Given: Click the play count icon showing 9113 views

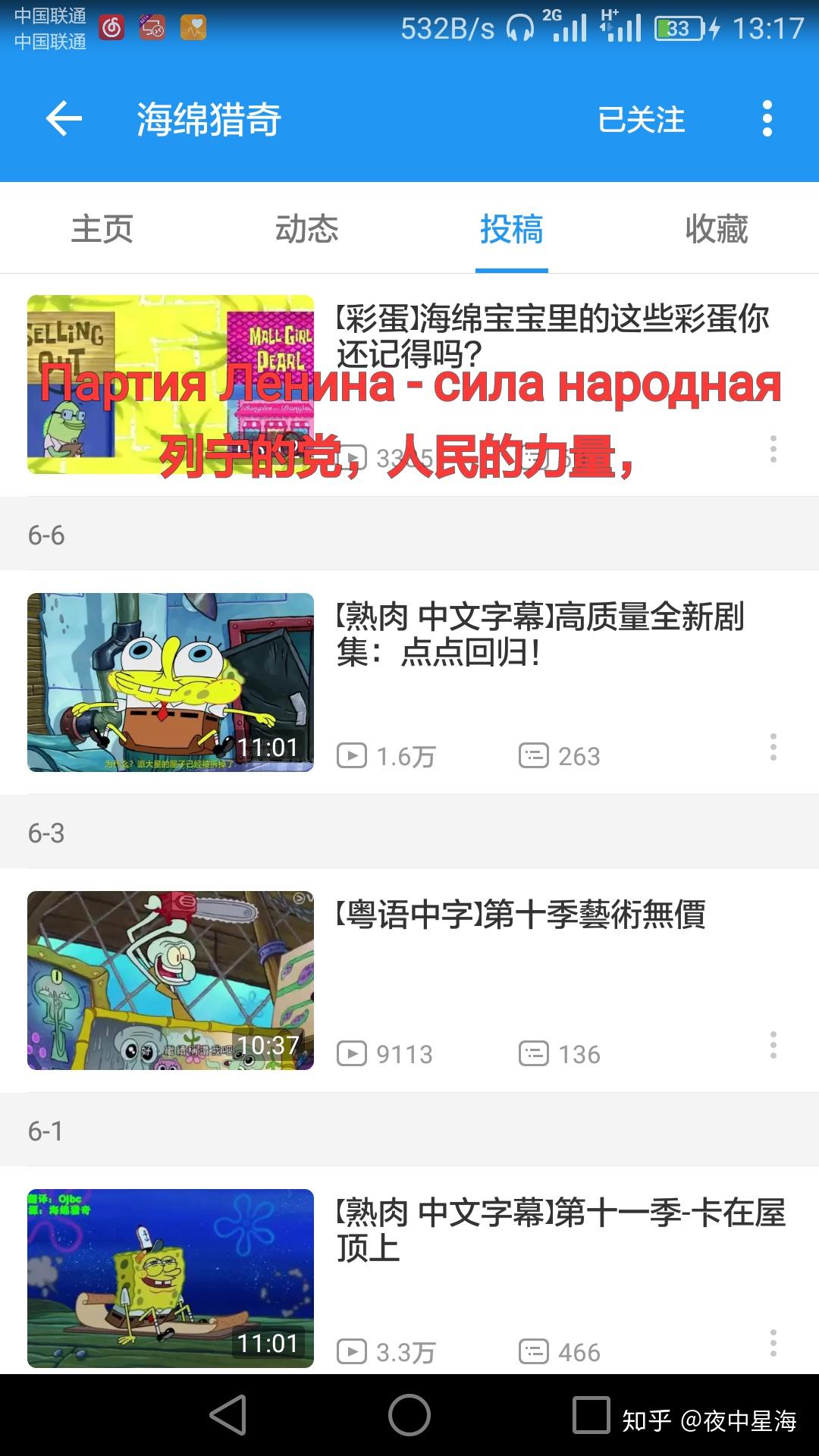Looking at the screenshot, I should coord(353,1053).
